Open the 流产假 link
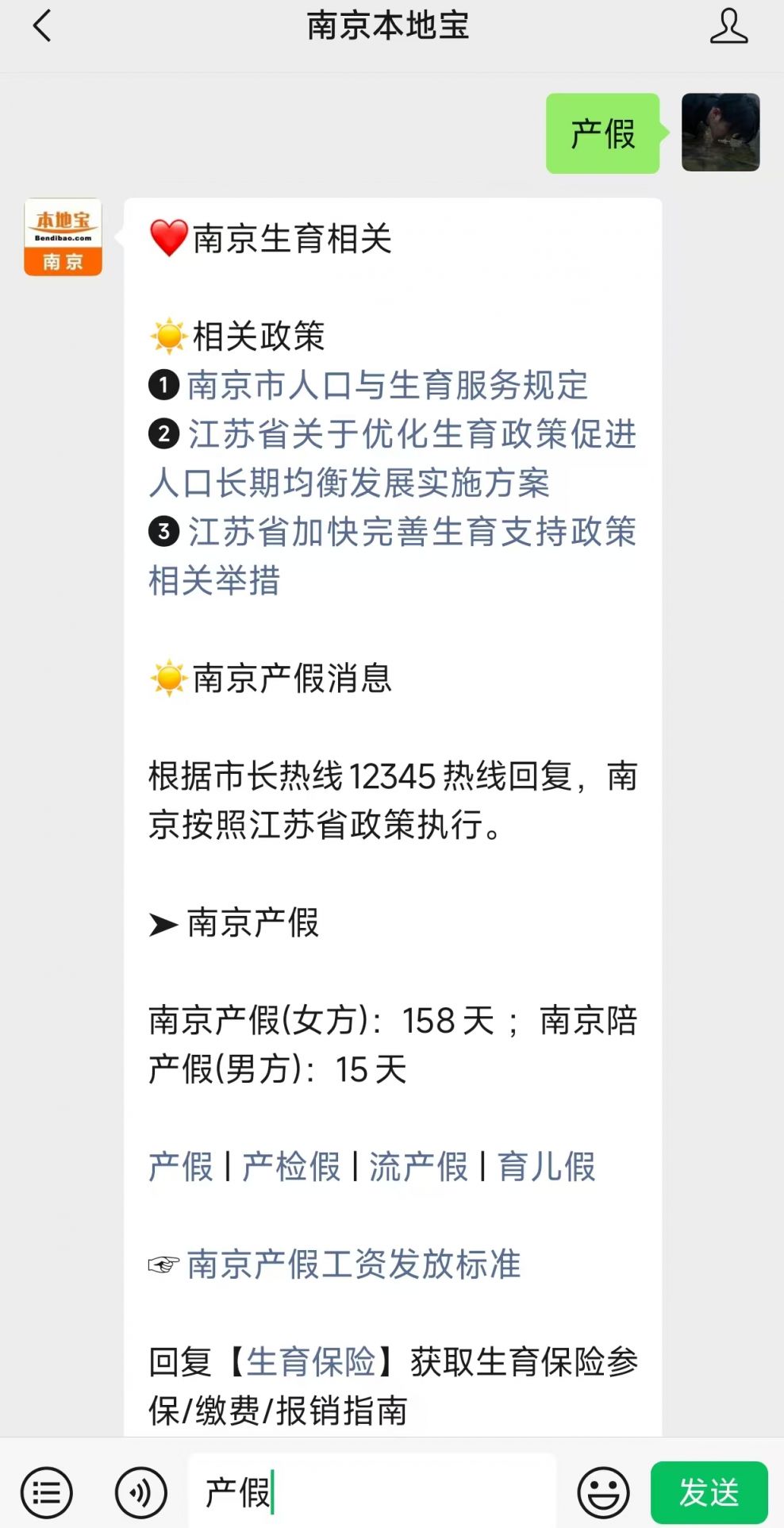The width and height of the screenshot is (784, 1528). point(418,1167)
